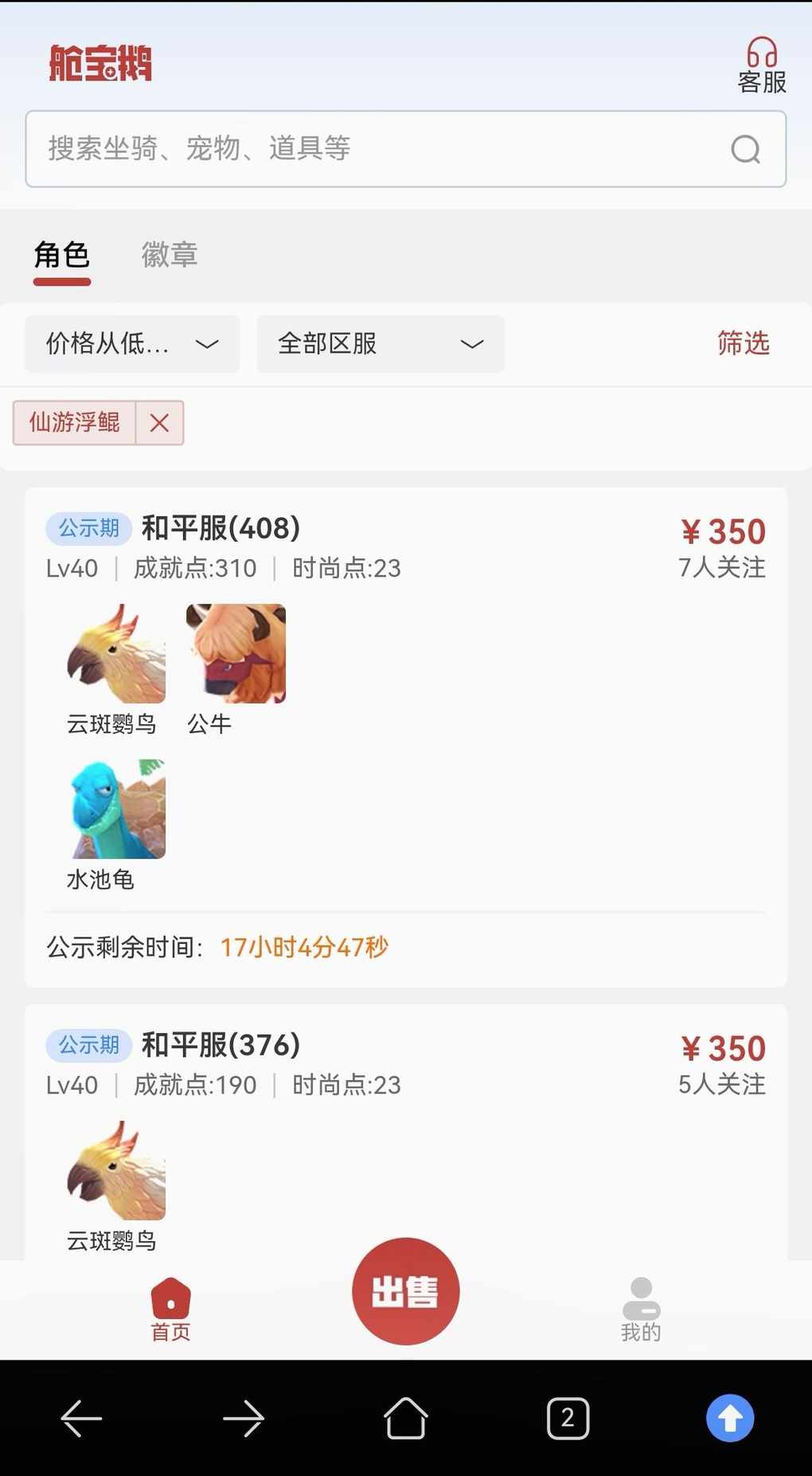812x1476 pixels.
Task: Open 客服 customer service
Action: 762,65
